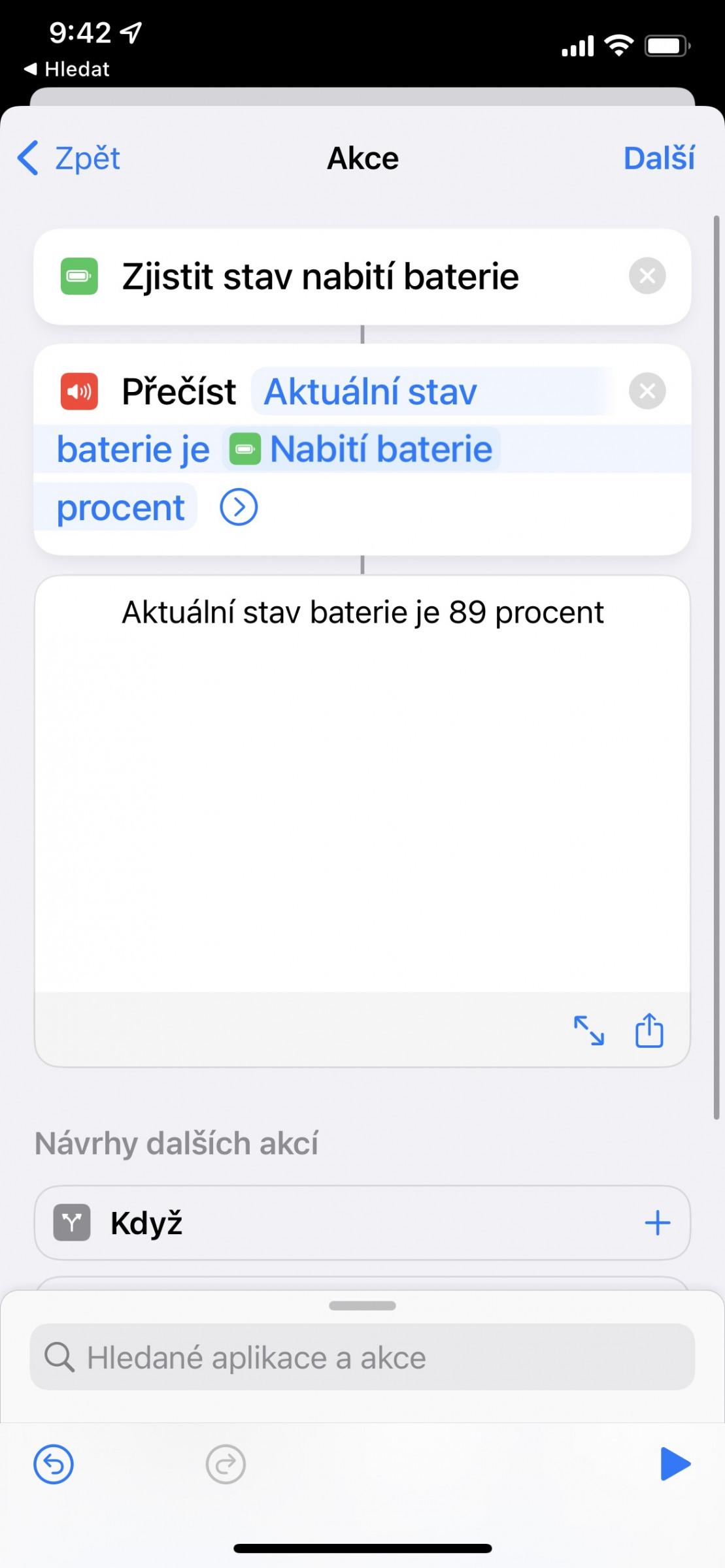Undo the last change
The height and width of the screenshot is (1568, 725).
coord(54,1464)
